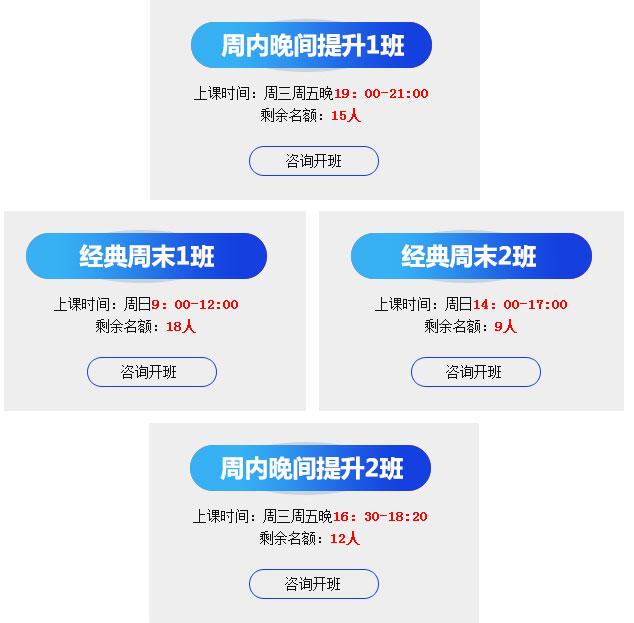Tap 咨询开班 under 经典周末2班
Image resolution: width=634 pixels, height=623 pixels.
click(475, 372)
